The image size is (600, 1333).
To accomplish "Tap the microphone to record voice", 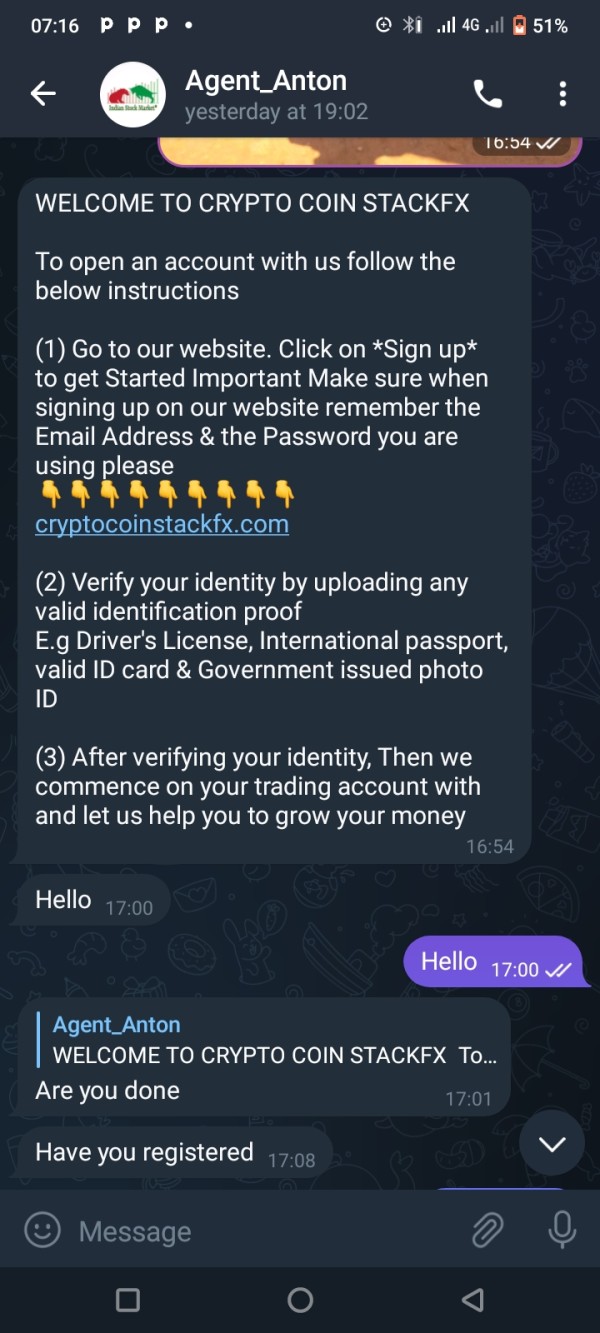I will click(562, 1230).
